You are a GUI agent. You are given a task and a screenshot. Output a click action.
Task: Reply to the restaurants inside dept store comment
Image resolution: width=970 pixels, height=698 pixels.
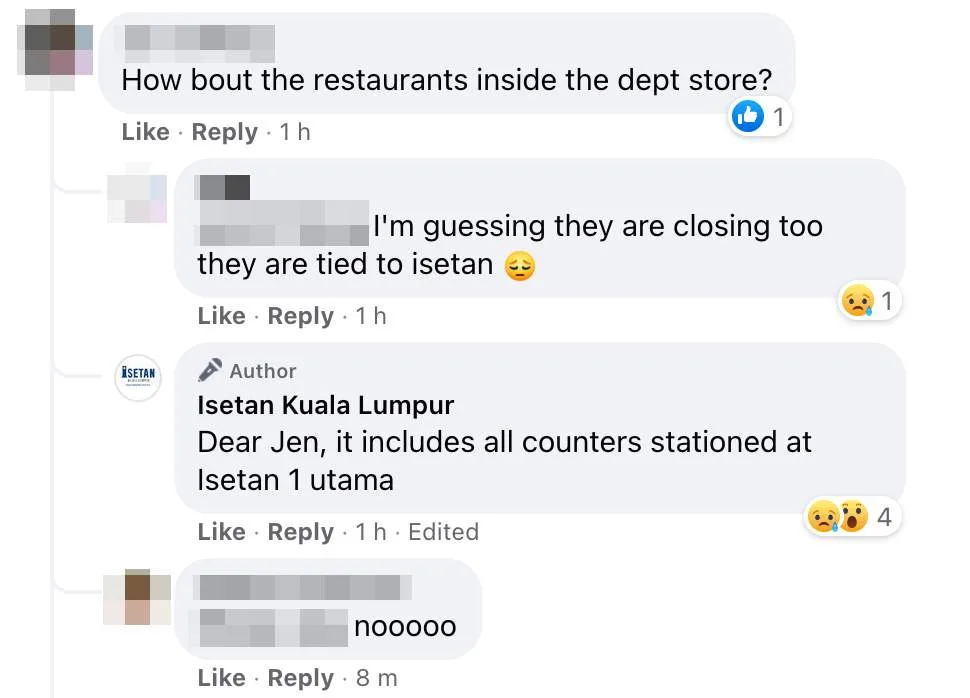click(x=224, y=132)
